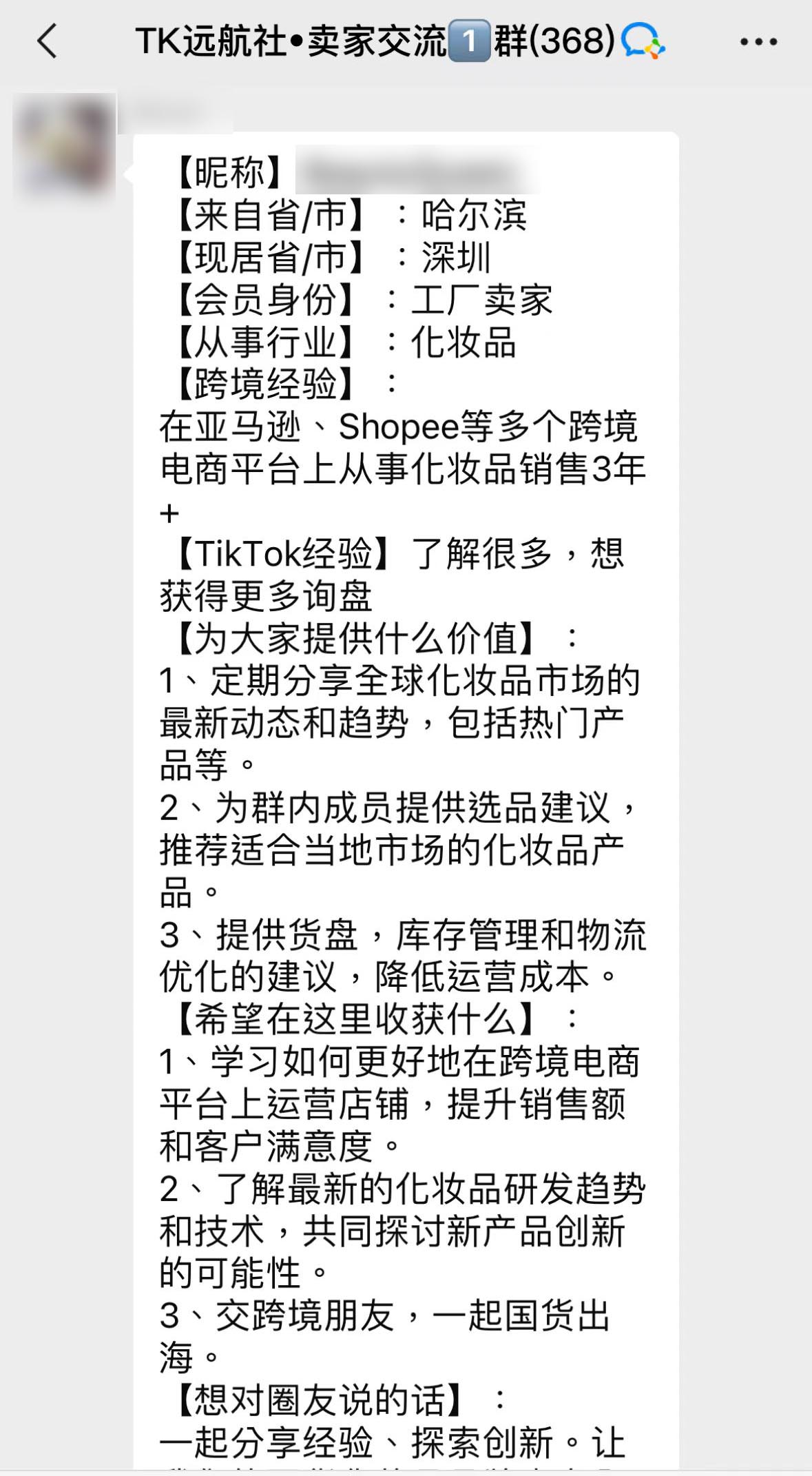
Task: Open the group chat's three-dot menu
Action: tap(758, 42)
